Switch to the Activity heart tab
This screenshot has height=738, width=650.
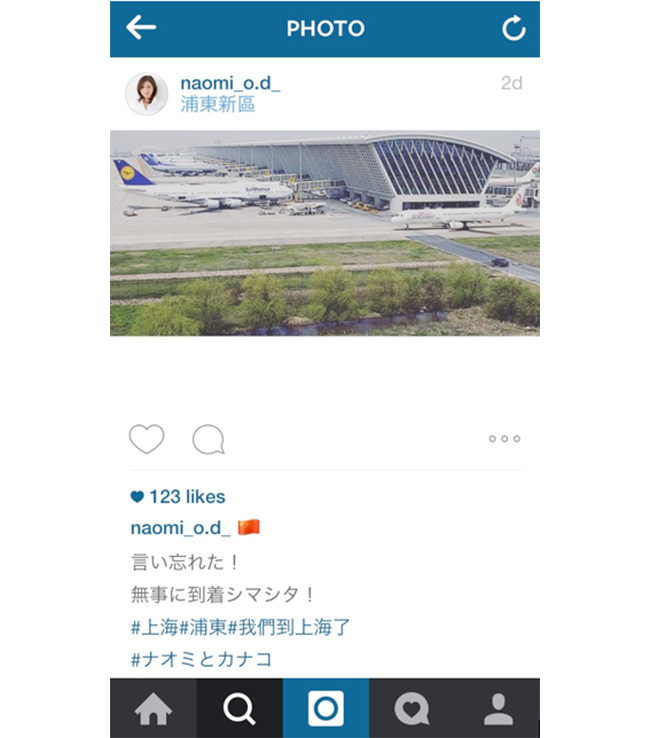coord(411,709)
